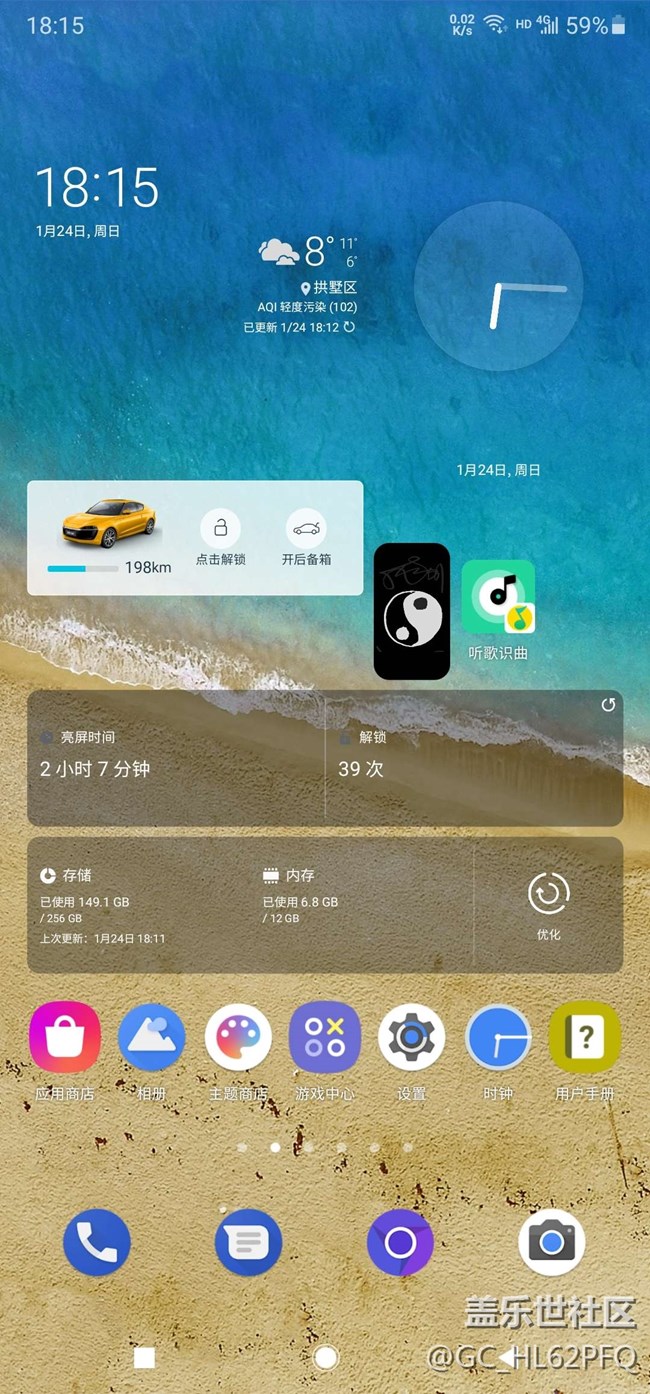Launch 主题商店 theme store
This screenshot has height=1394, width=650.
(238, 1038)
